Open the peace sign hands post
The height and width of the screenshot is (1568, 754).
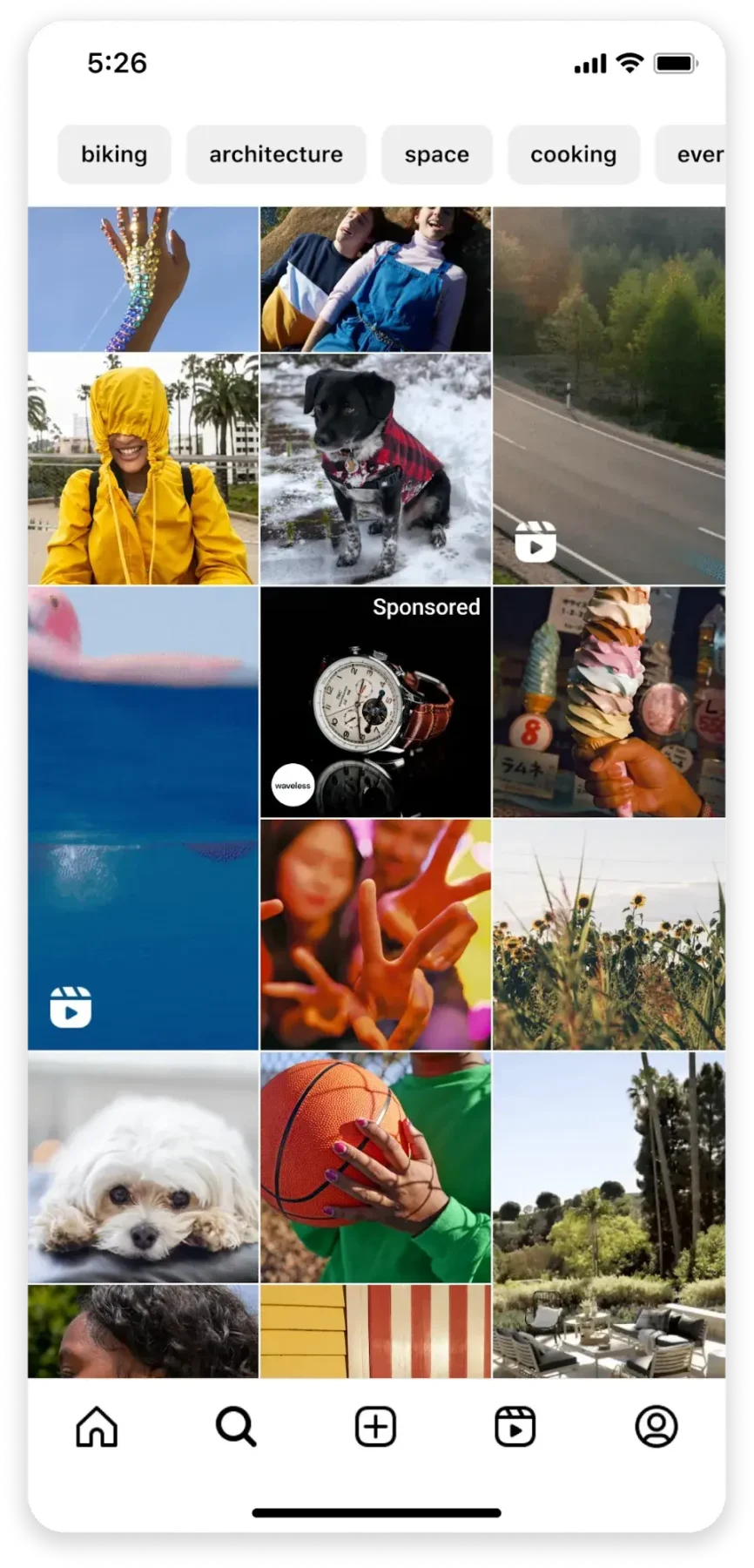pos(376,935)
